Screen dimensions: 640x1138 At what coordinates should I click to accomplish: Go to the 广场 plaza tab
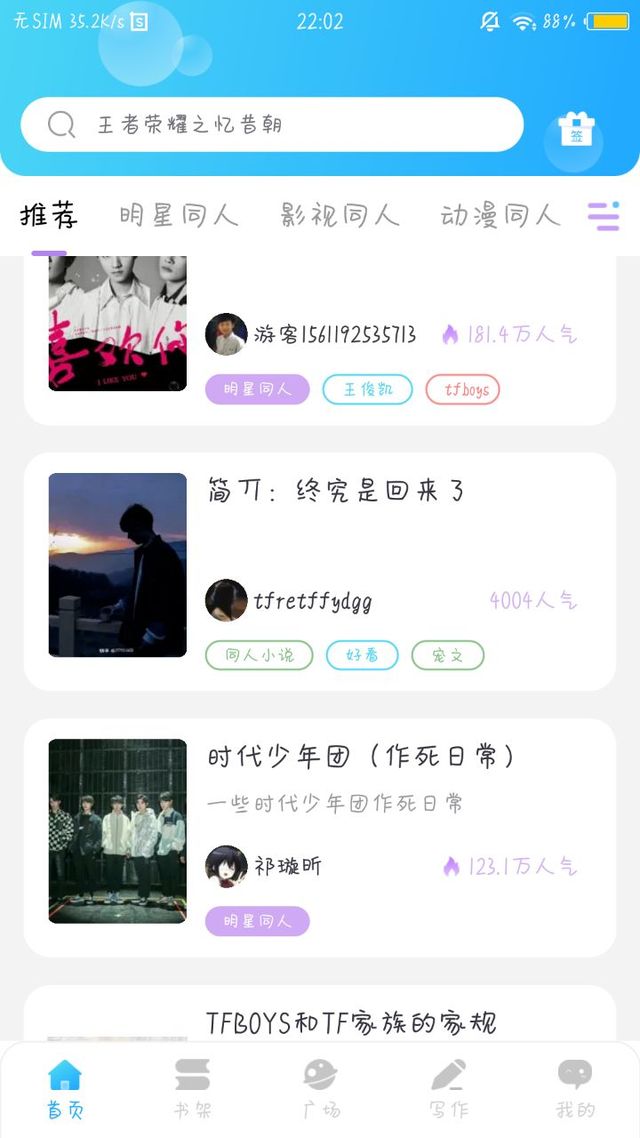click(320, 1088)
